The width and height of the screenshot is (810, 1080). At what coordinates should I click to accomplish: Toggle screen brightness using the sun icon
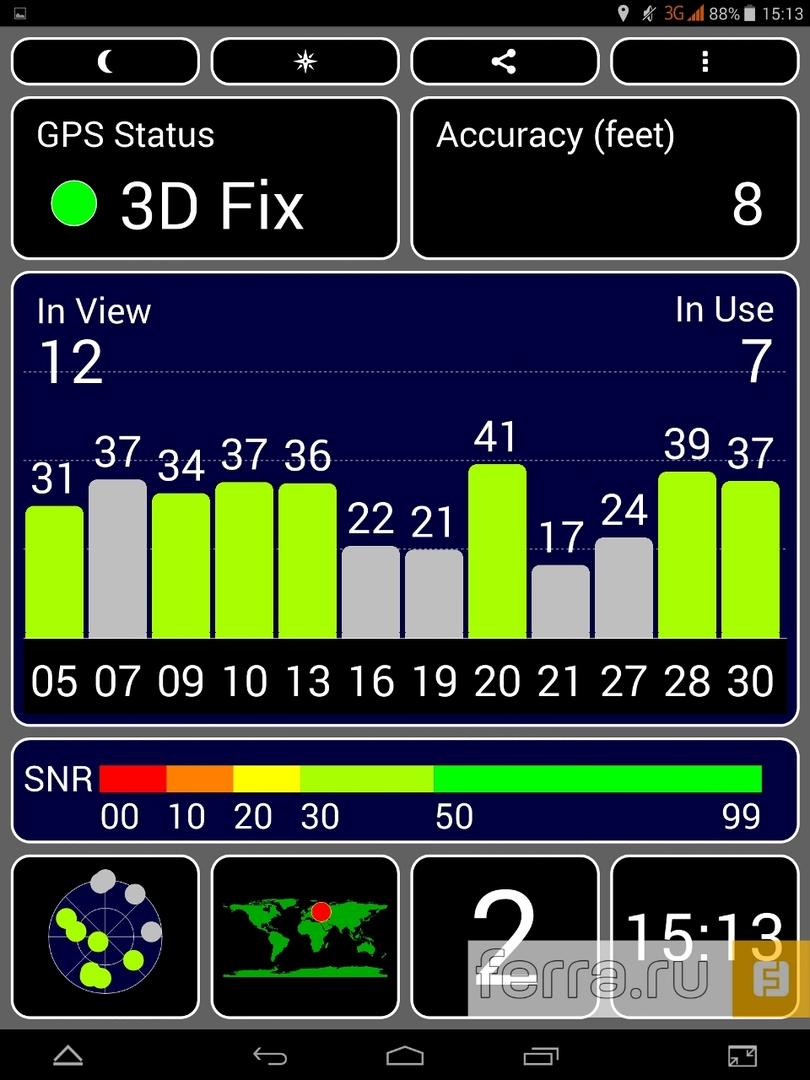click(x=304, y=61)
